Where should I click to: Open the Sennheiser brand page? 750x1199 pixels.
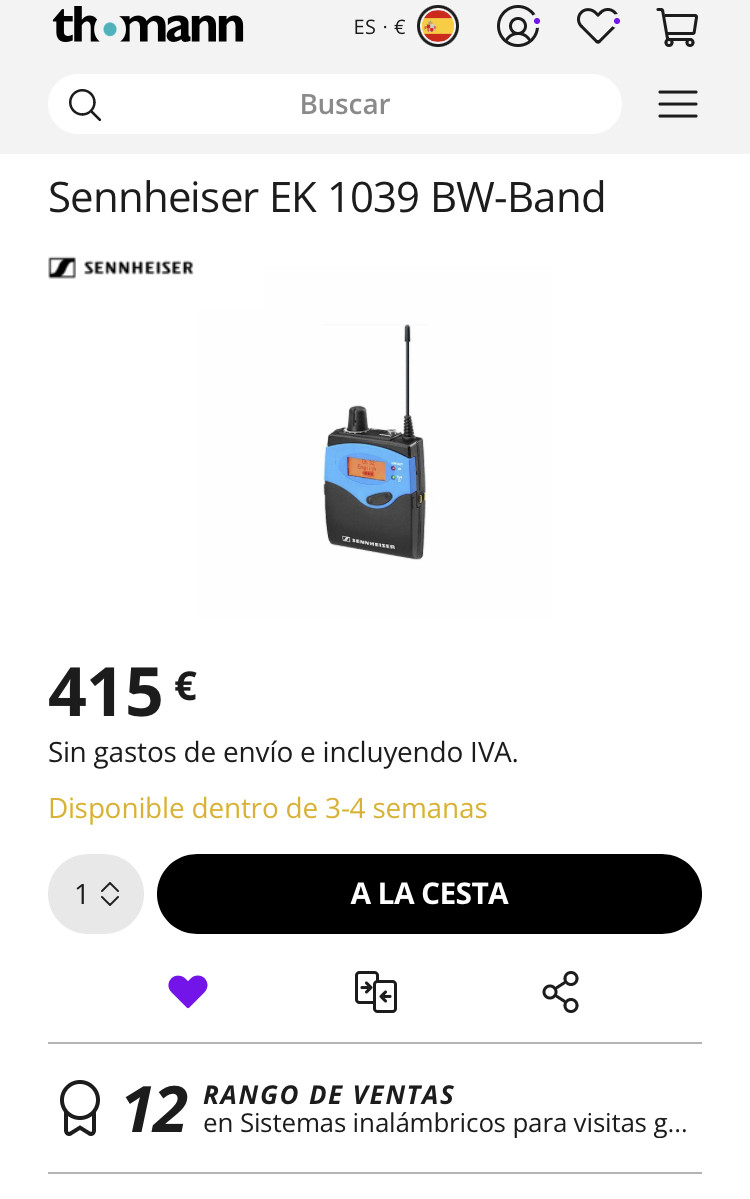coord(121,268)
